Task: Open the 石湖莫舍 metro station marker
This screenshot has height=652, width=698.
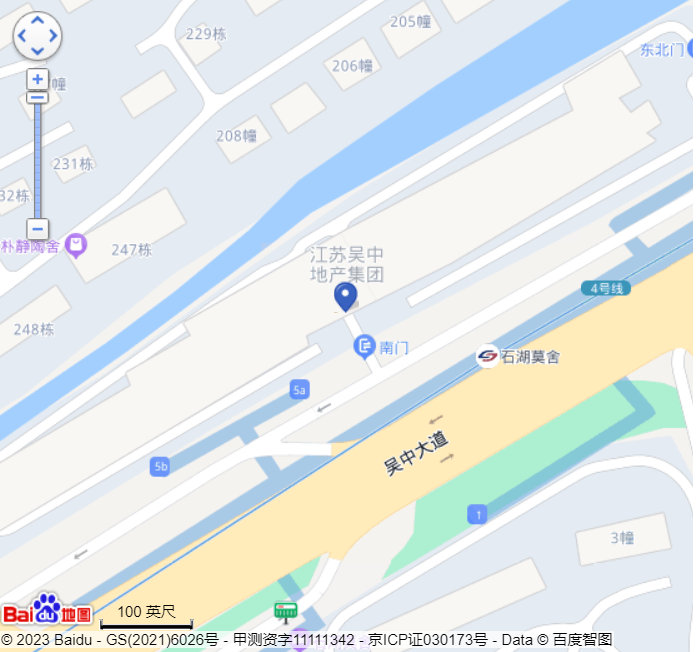Action: [x=488, y=356]
